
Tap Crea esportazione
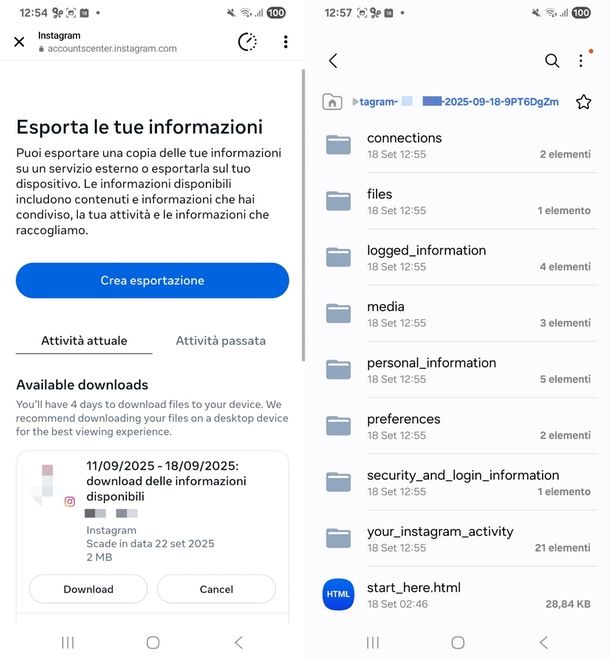pos(152,281)
